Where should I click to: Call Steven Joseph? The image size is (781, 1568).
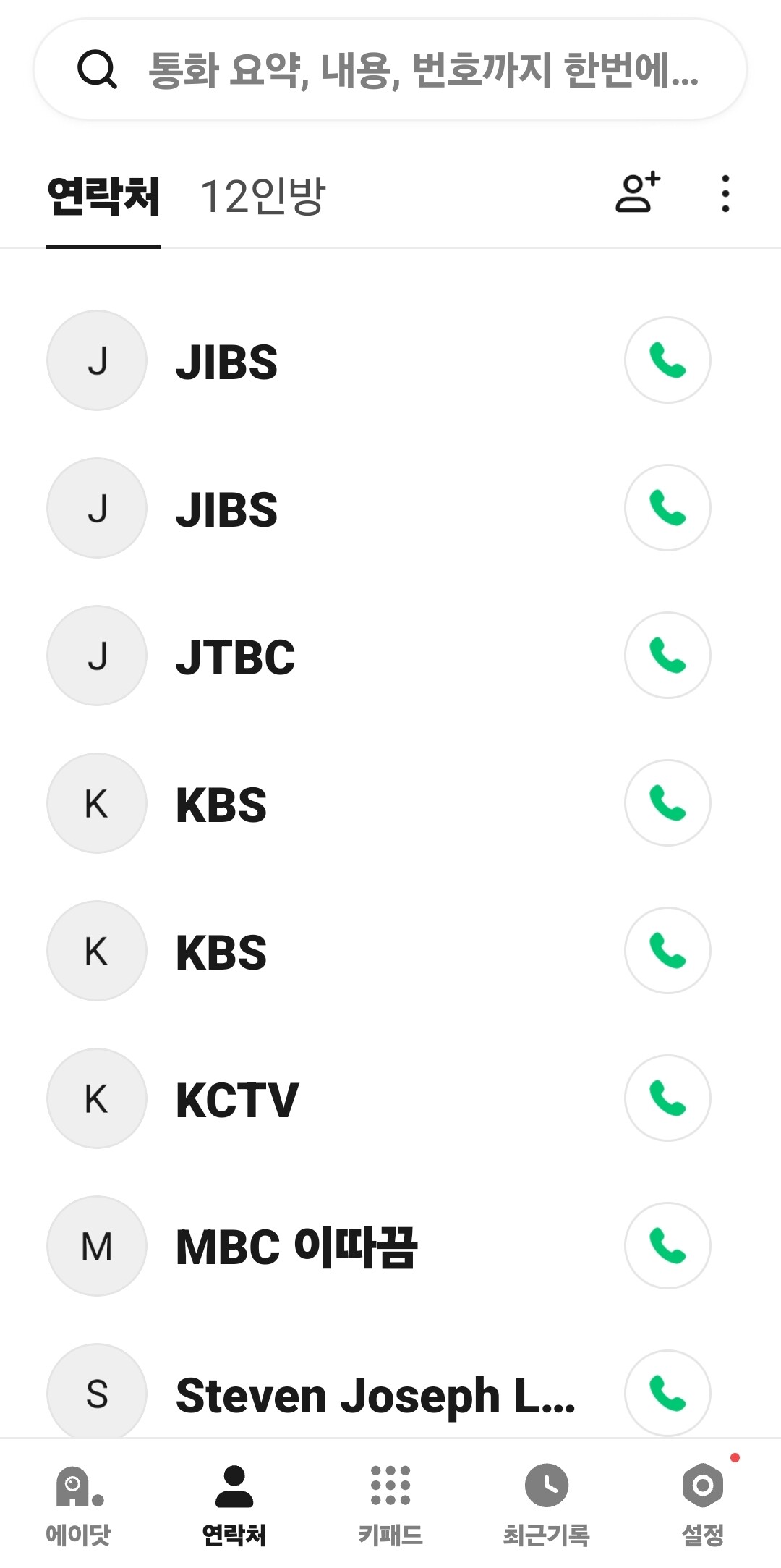click(x=667, y=1394)
